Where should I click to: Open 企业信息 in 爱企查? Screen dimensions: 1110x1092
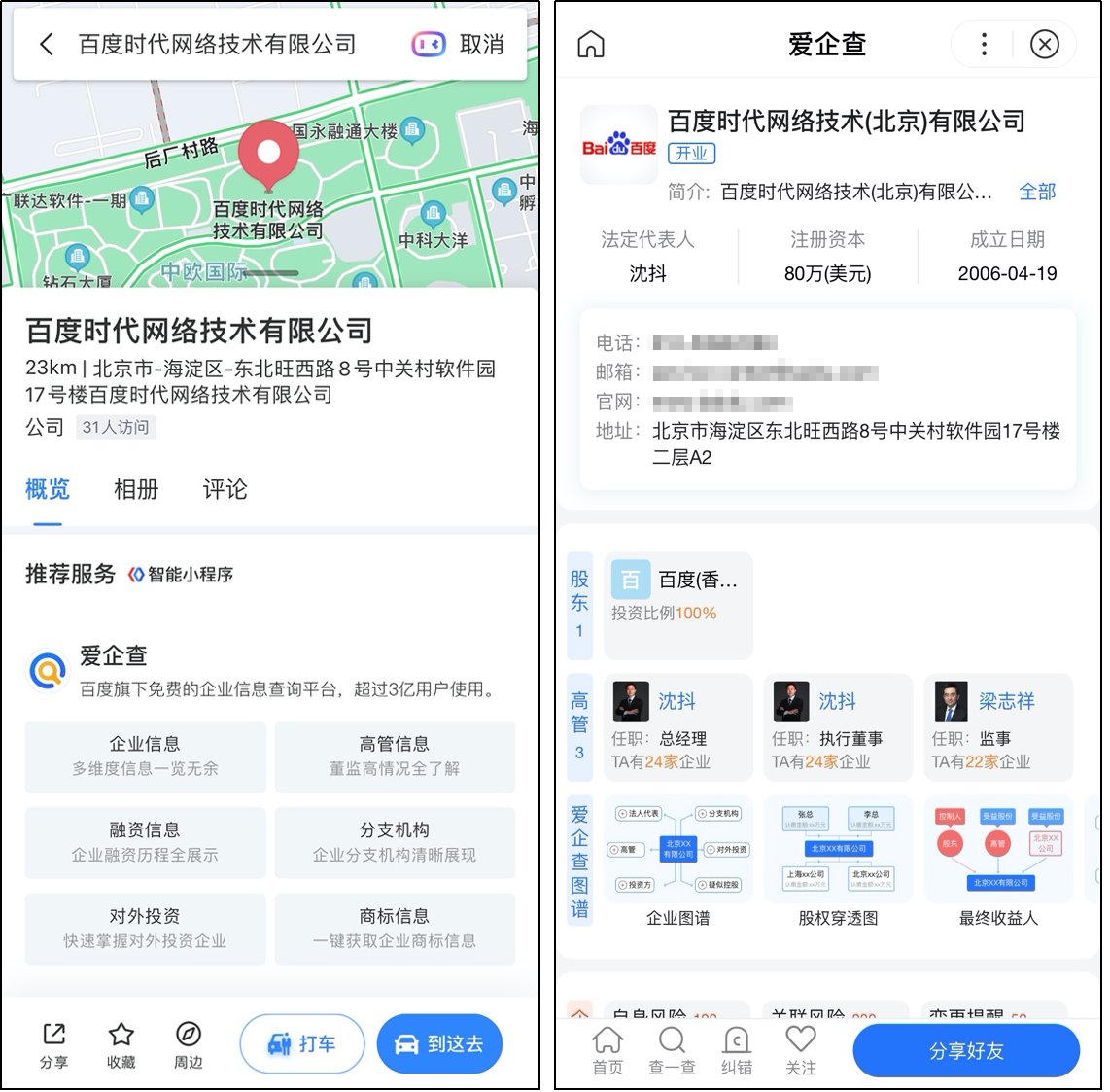(145, 756)
